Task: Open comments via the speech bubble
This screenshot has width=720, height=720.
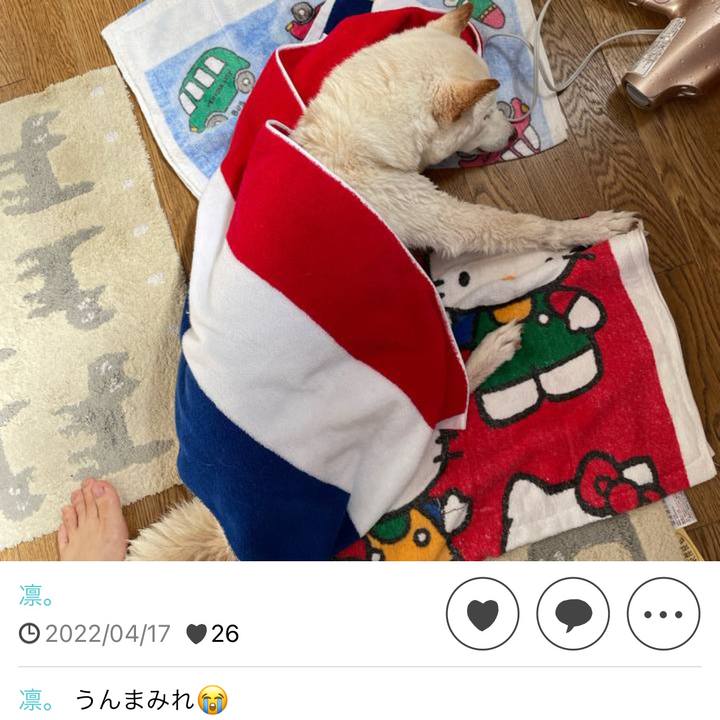Action: click(573, 614)
